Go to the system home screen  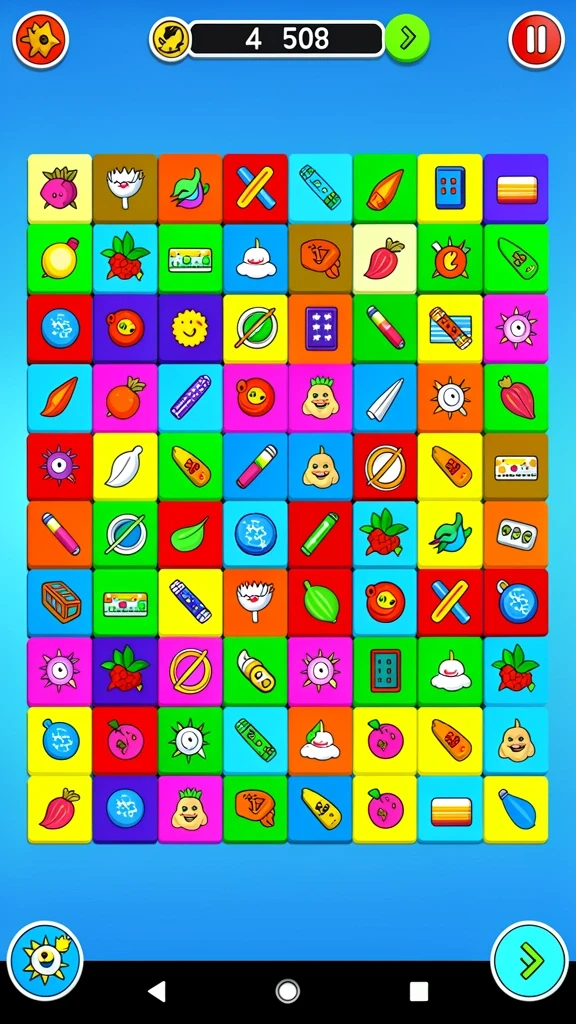(x=287, y=991)
